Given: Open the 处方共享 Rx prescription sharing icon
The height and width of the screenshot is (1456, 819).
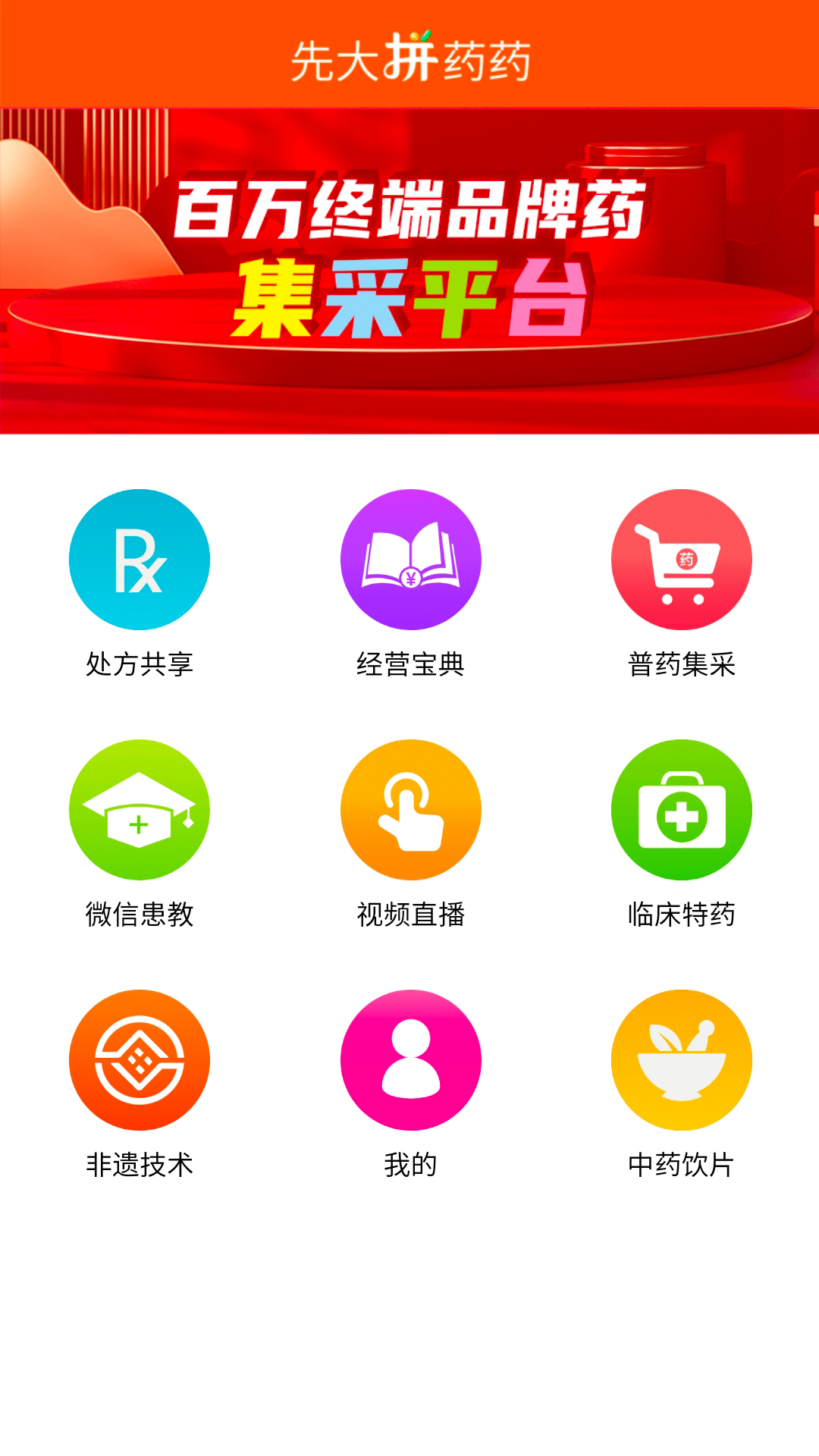Looking at the screenshot, I should pyautogui.click(x=139, y=559).
